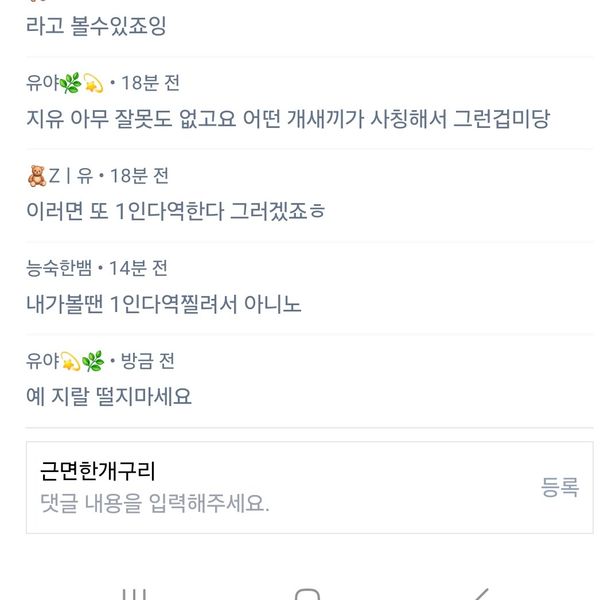Submit the comment with 등록
Image resolution: width=600 pixels, height=600 pixels.
pos(560,487)
